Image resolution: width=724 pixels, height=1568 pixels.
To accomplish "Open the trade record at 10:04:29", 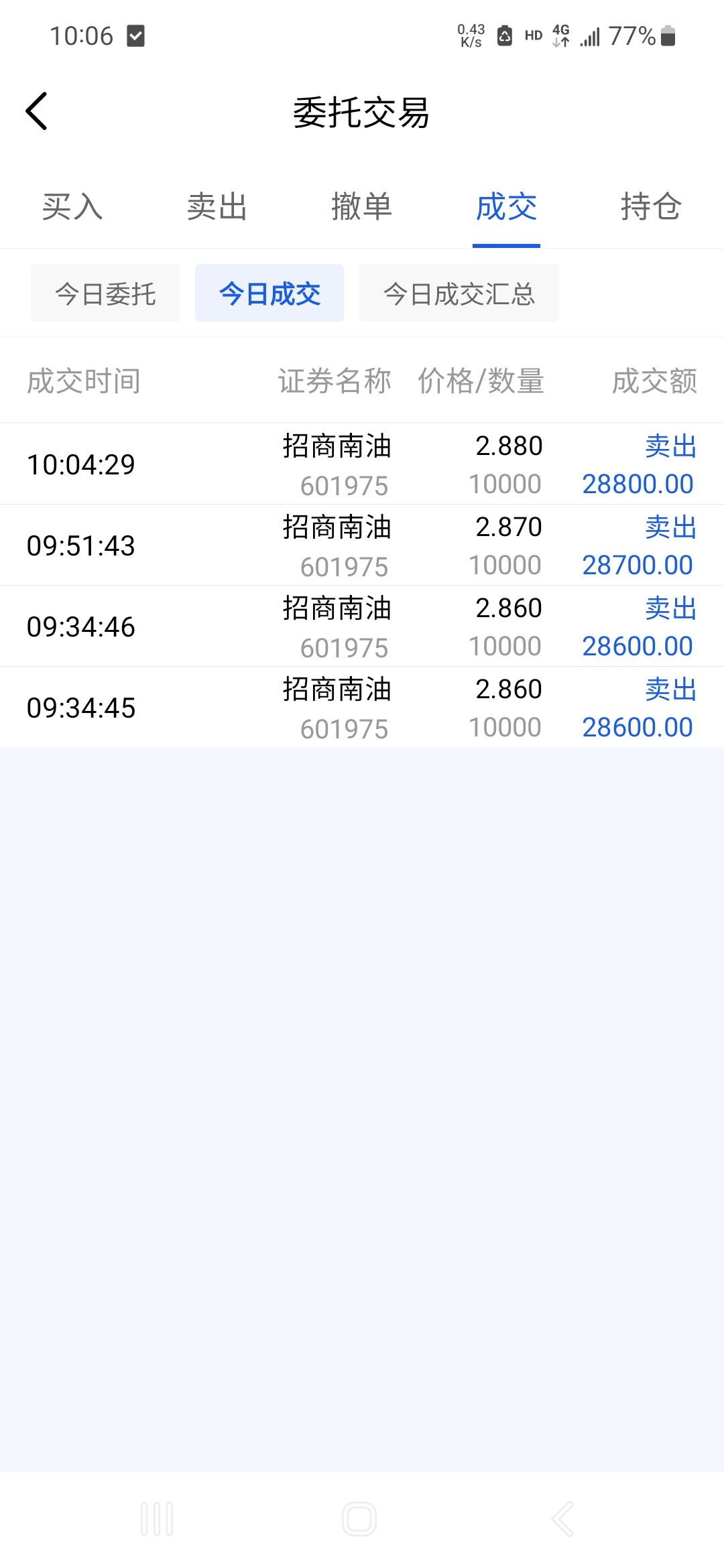I will (x=362, y=464).
